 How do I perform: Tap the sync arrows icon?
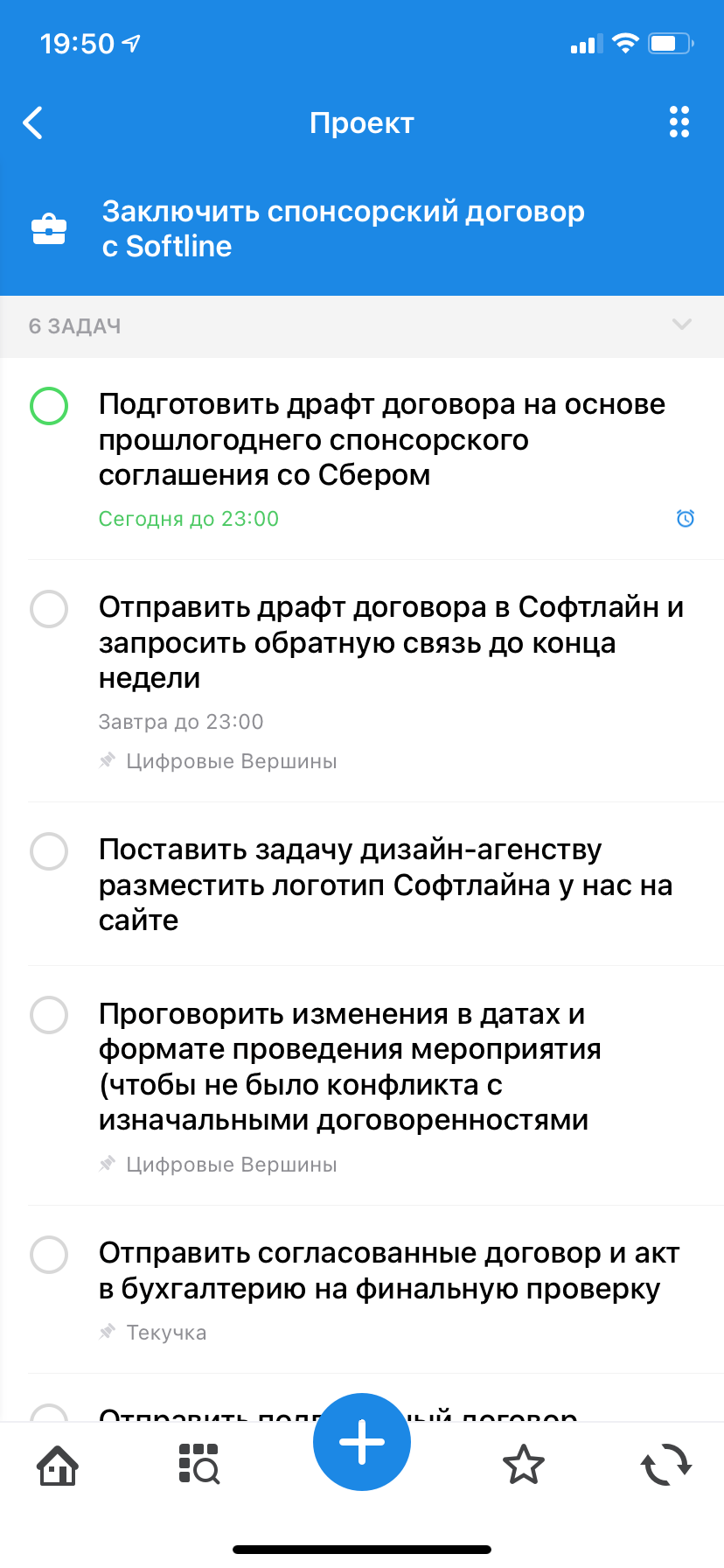point(665,1464)
